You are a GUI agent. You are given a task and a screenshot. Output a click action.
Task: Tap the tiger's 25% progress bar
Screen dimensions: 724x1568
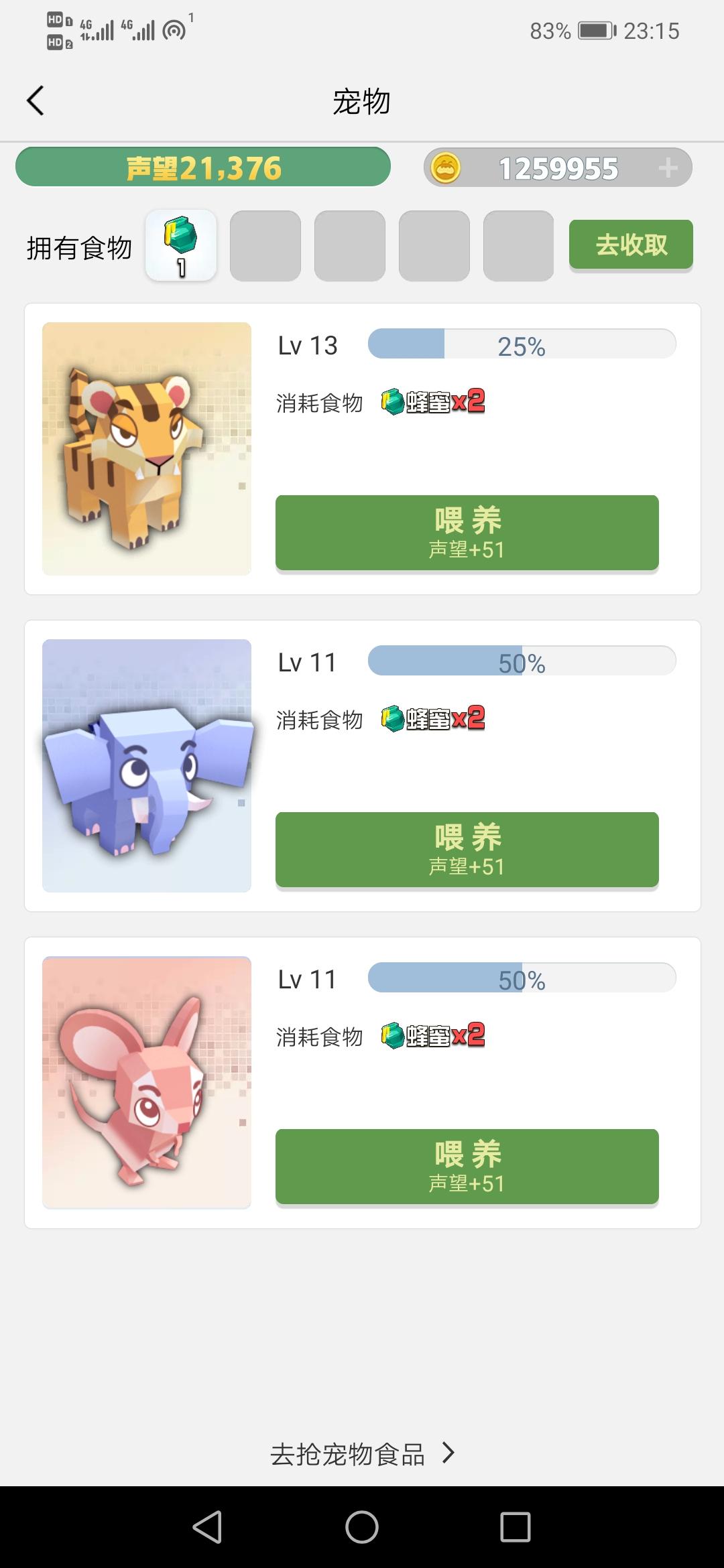(522, 344)
